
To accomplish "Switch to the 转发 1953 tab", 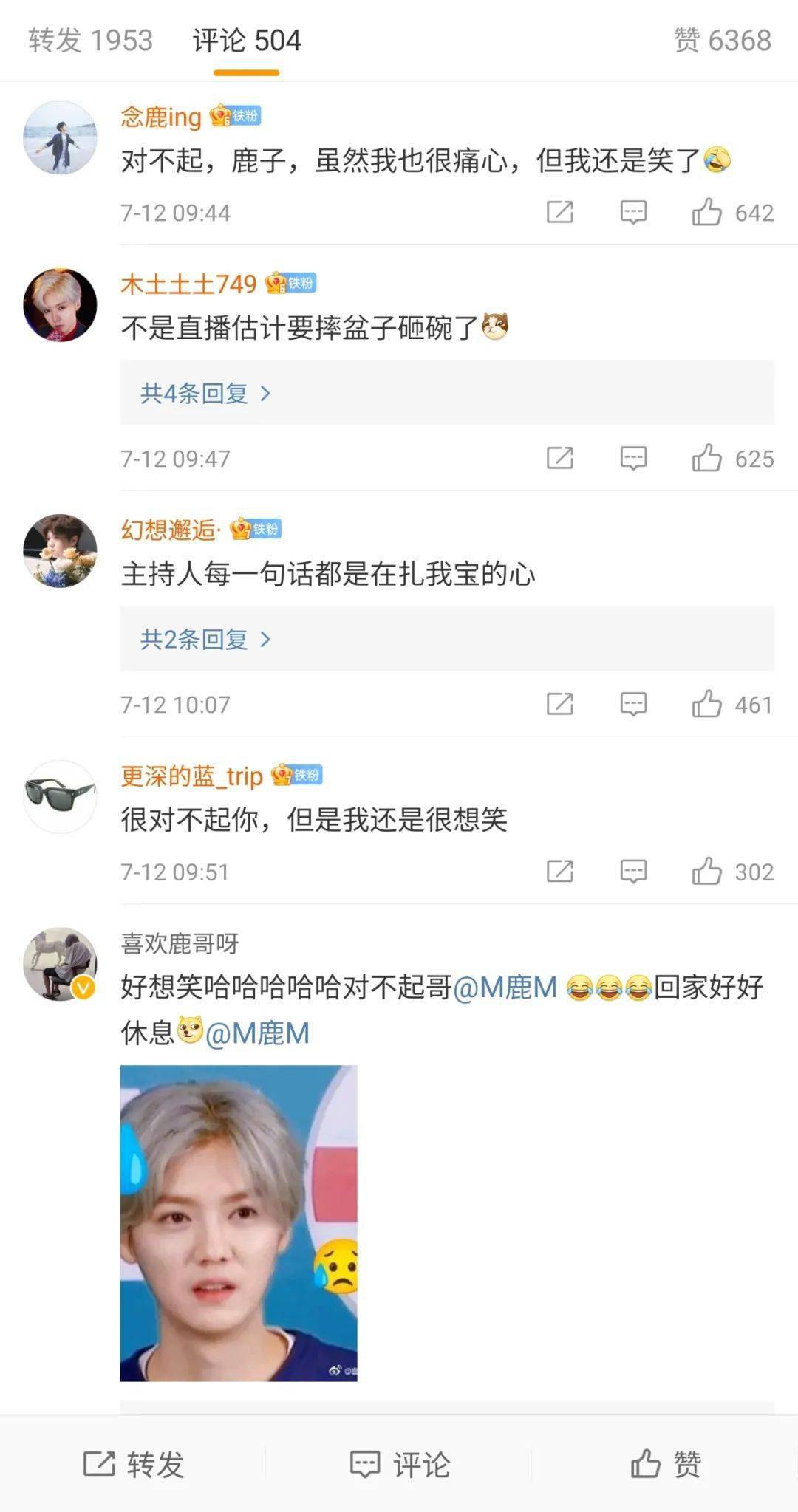I will (x=90, y=40).
